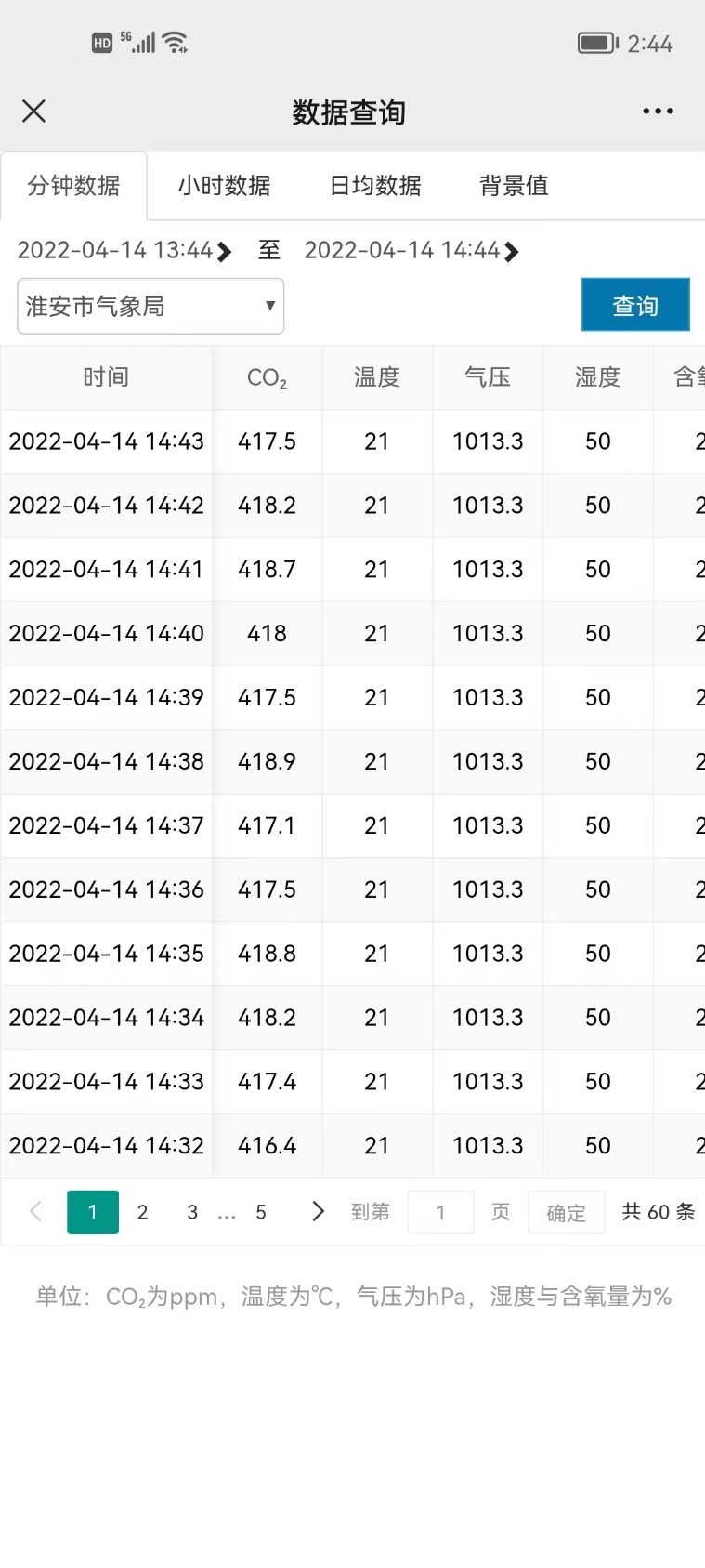Open the three-dot overflow menu

pyautogui.click(x=658, y=112)
